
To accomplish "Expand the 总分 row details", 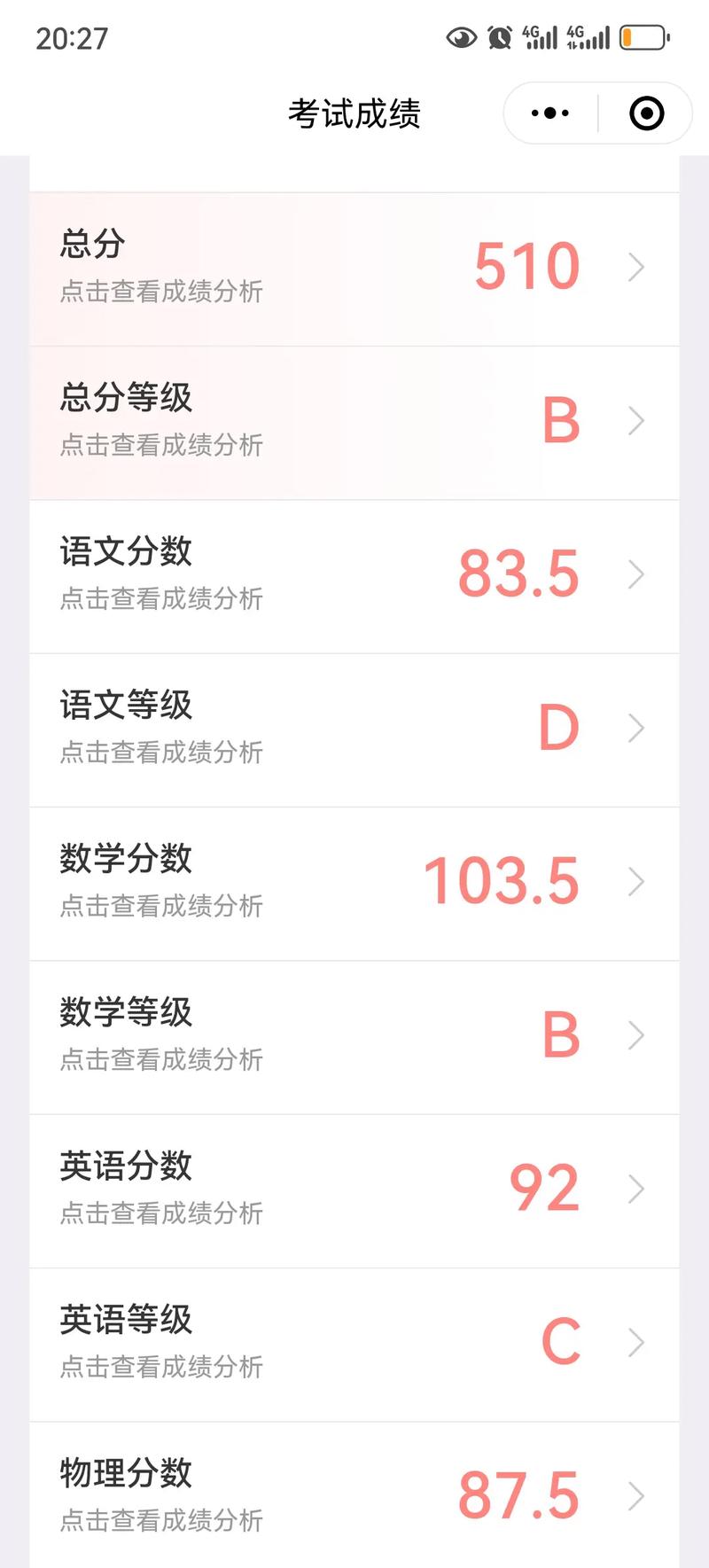I will tap(636, 266).
